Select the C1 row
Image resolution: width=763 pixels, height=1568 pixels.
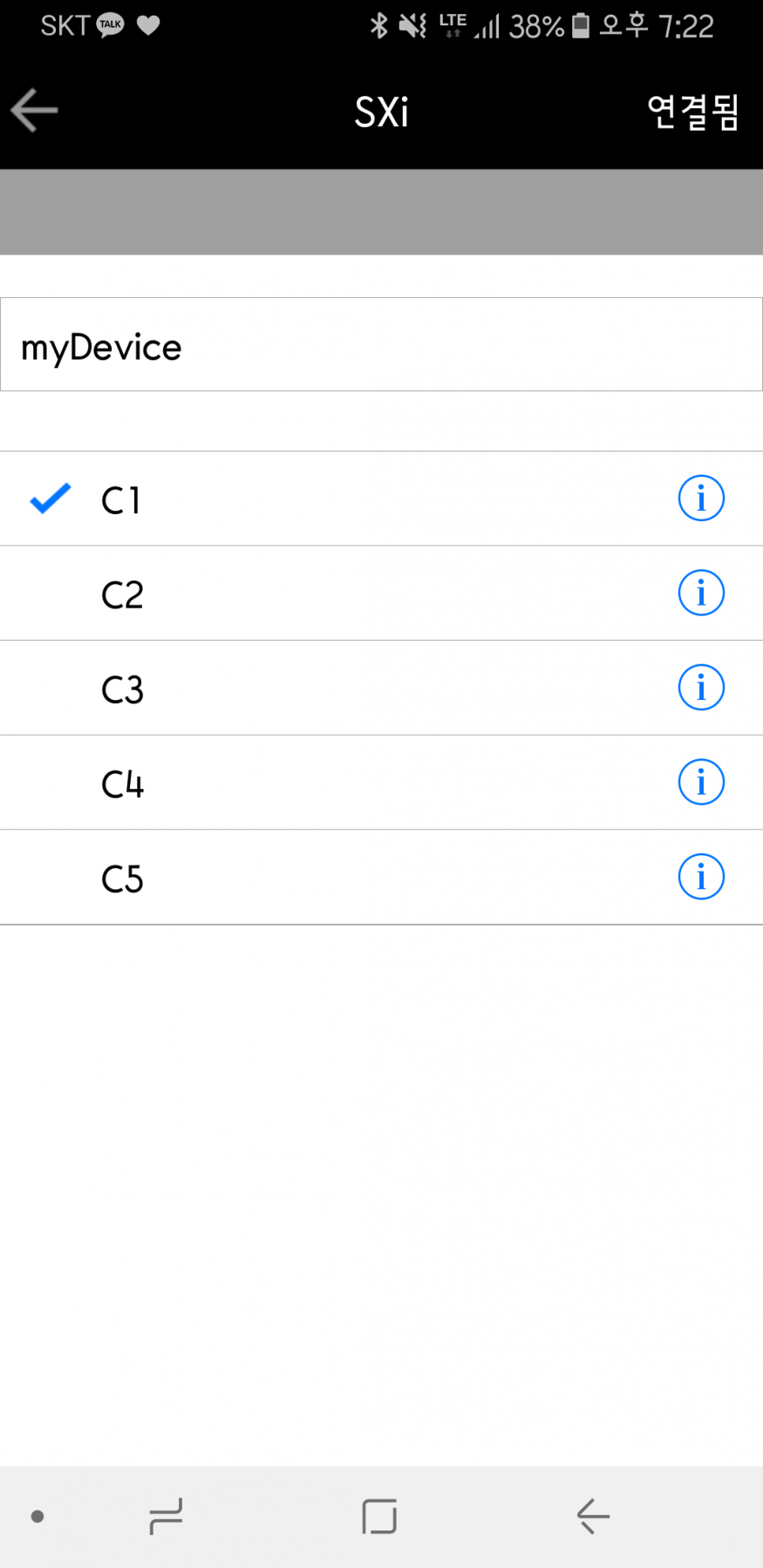[x=381, y=499]
